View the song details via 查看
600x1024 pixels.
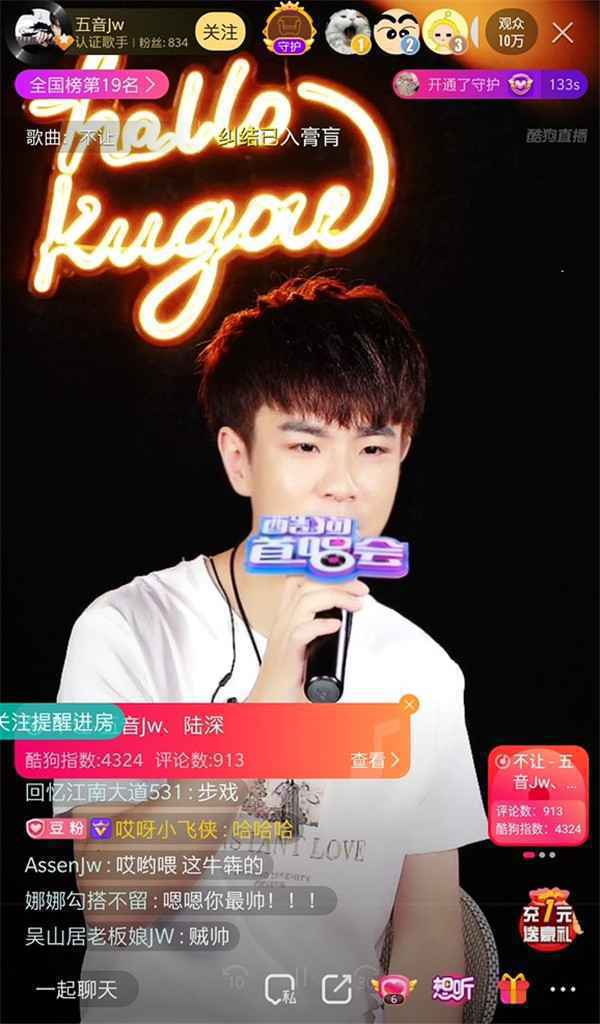[x=373, y=760]
